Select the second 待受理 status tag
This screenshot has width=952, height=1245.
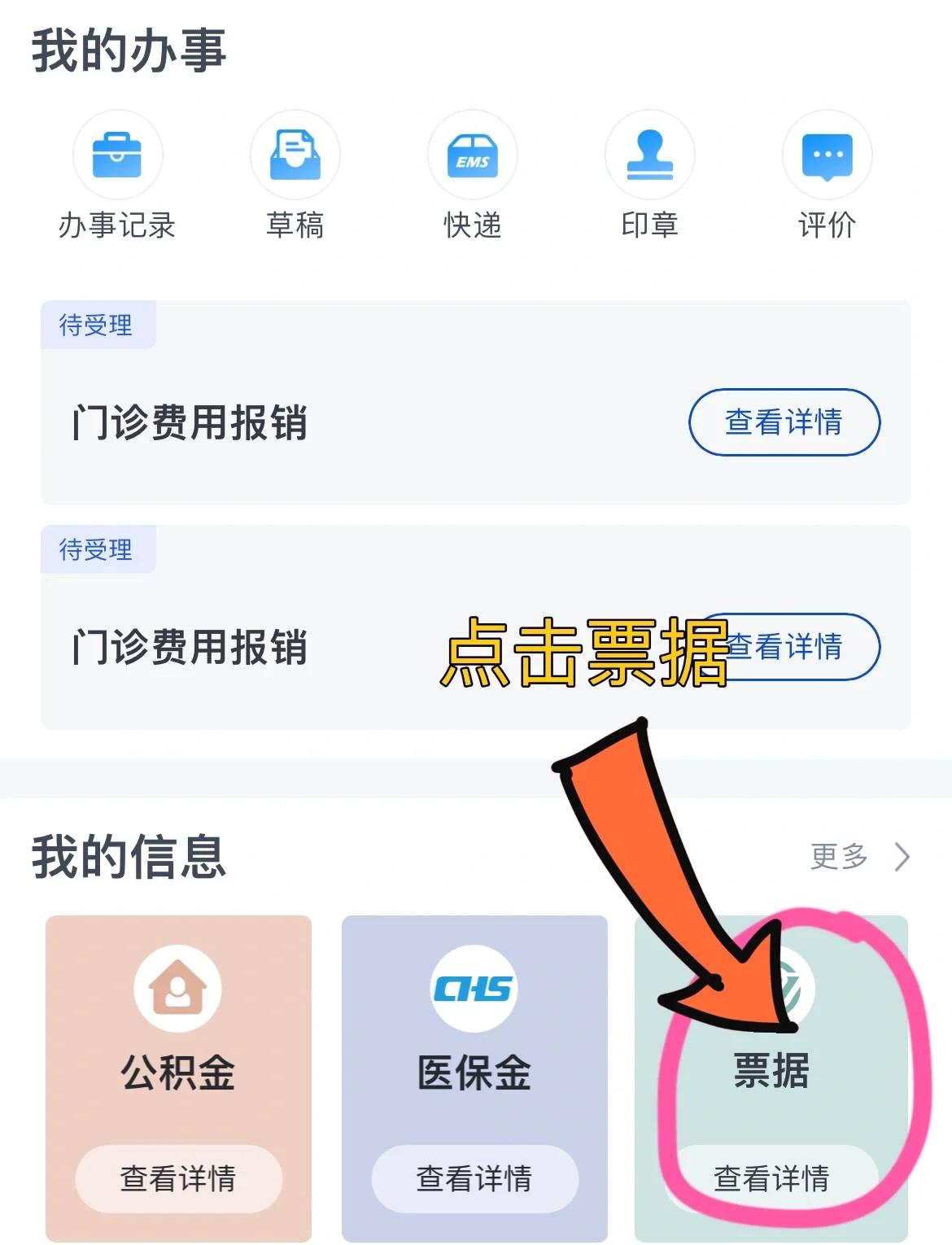[x=97, y=549]
